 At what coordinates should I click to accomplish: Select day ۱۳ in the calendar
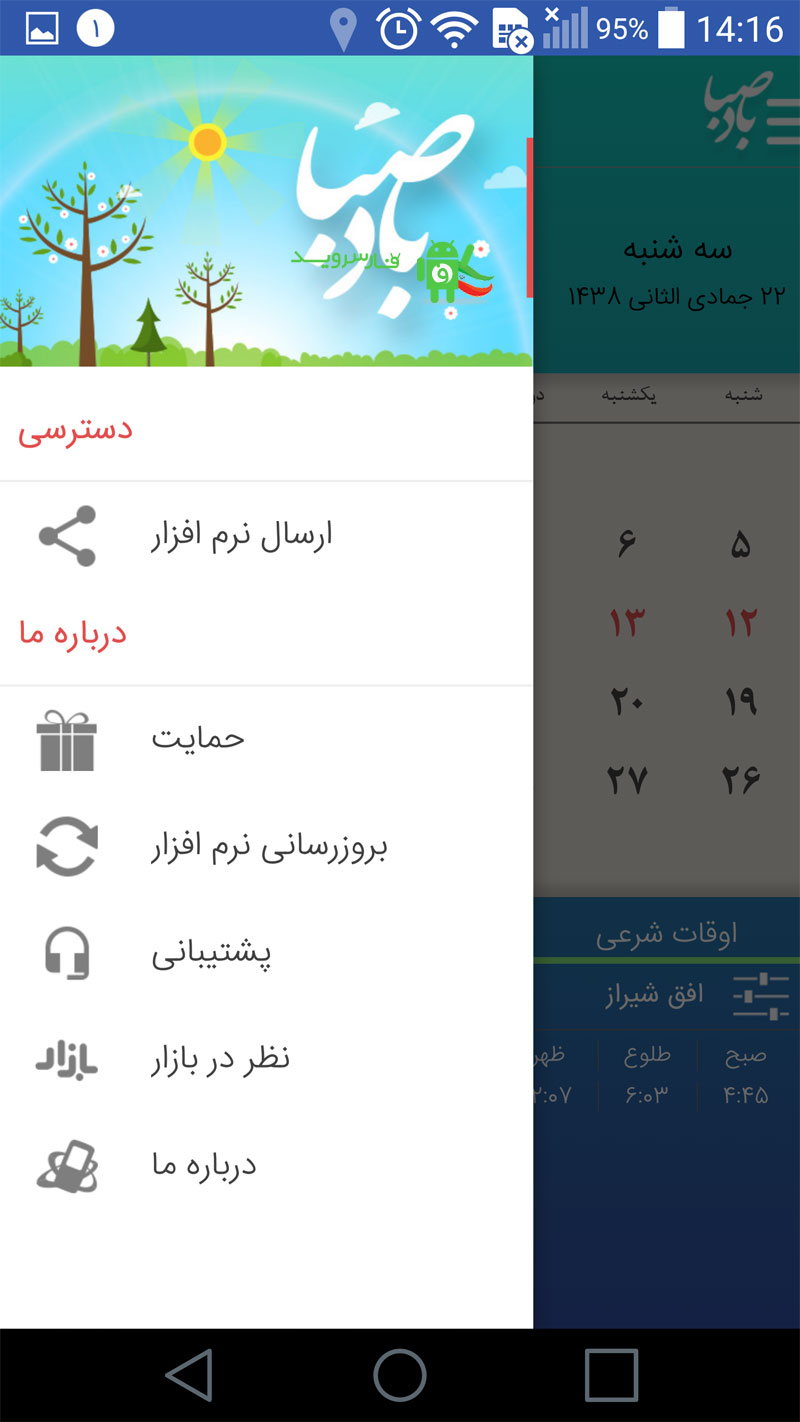[627, 624]
